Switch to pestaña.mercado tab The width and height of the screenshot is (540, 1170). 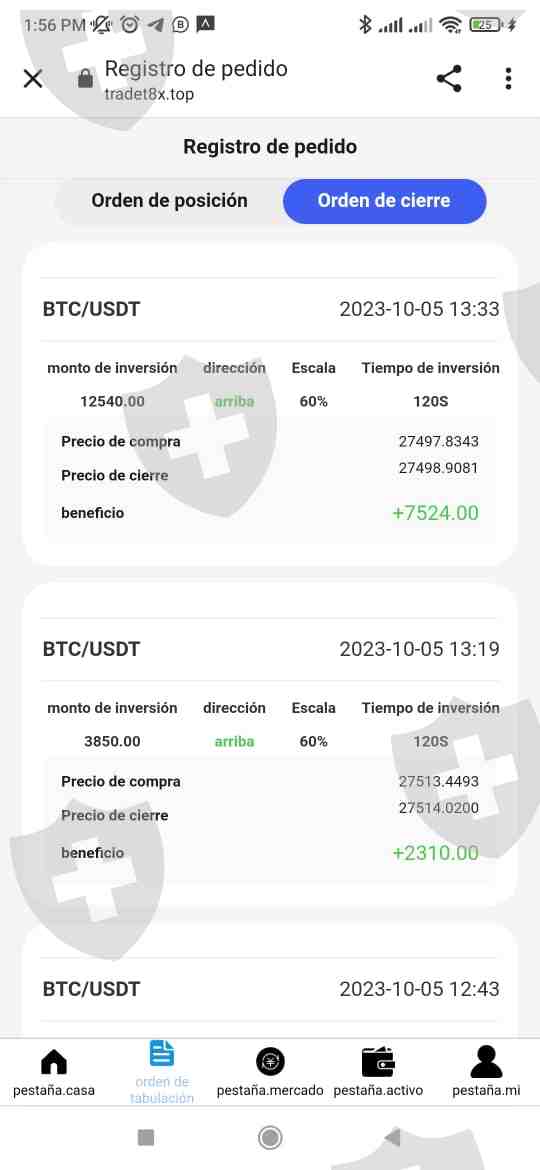click(270, 1072)
